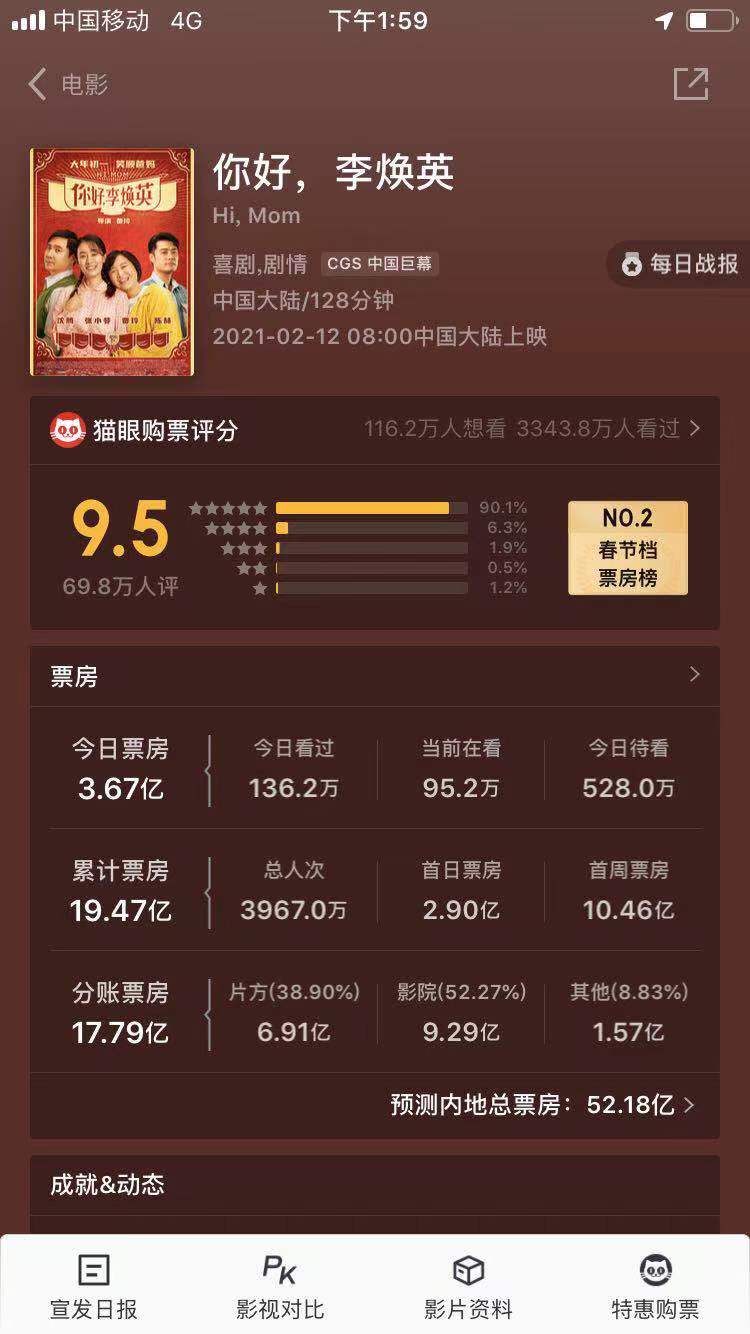Open 影片资料 film info
This screenshot has height=1334, width=750.
[x=468, y=1288]
